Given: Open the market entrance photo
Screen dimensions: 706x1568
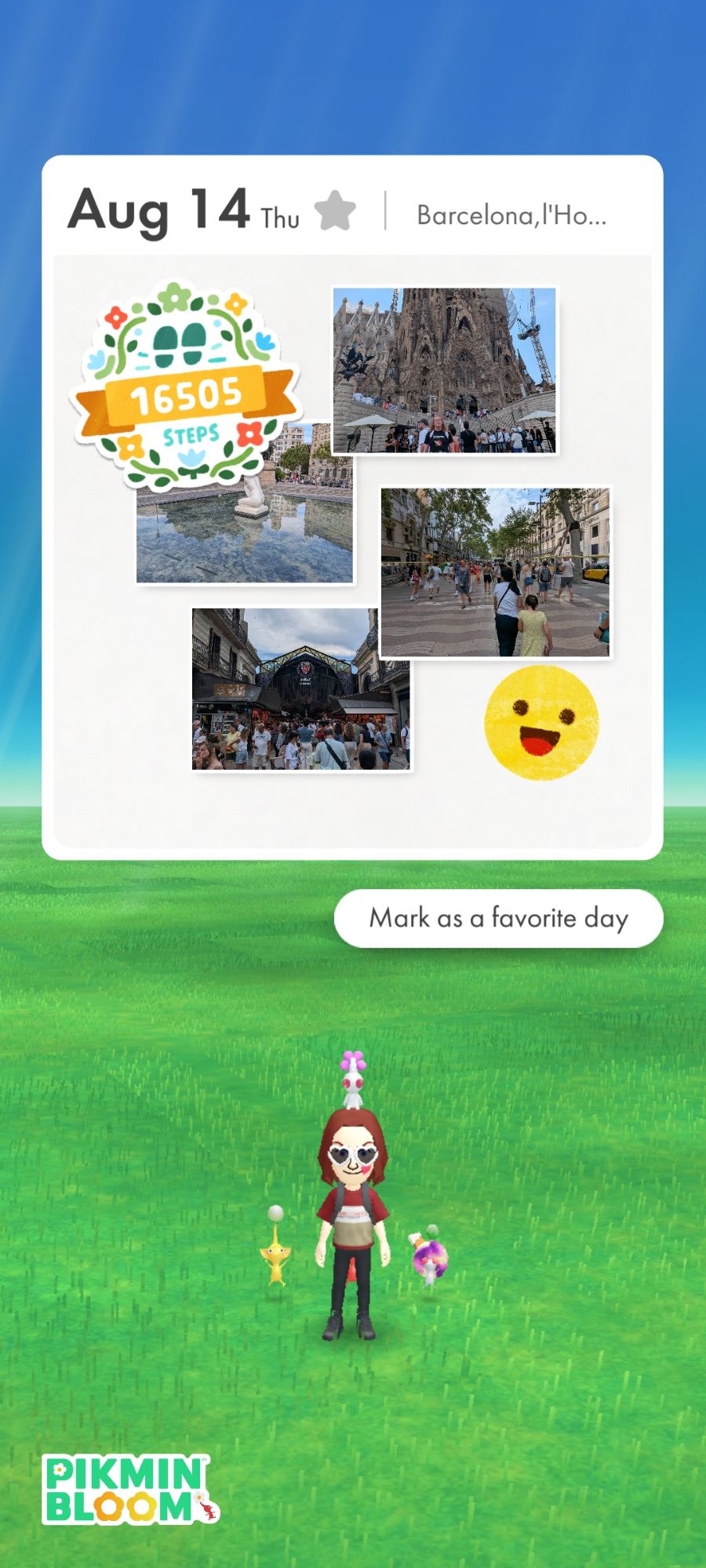Looking at the screenshot, I should pos(300,689).
